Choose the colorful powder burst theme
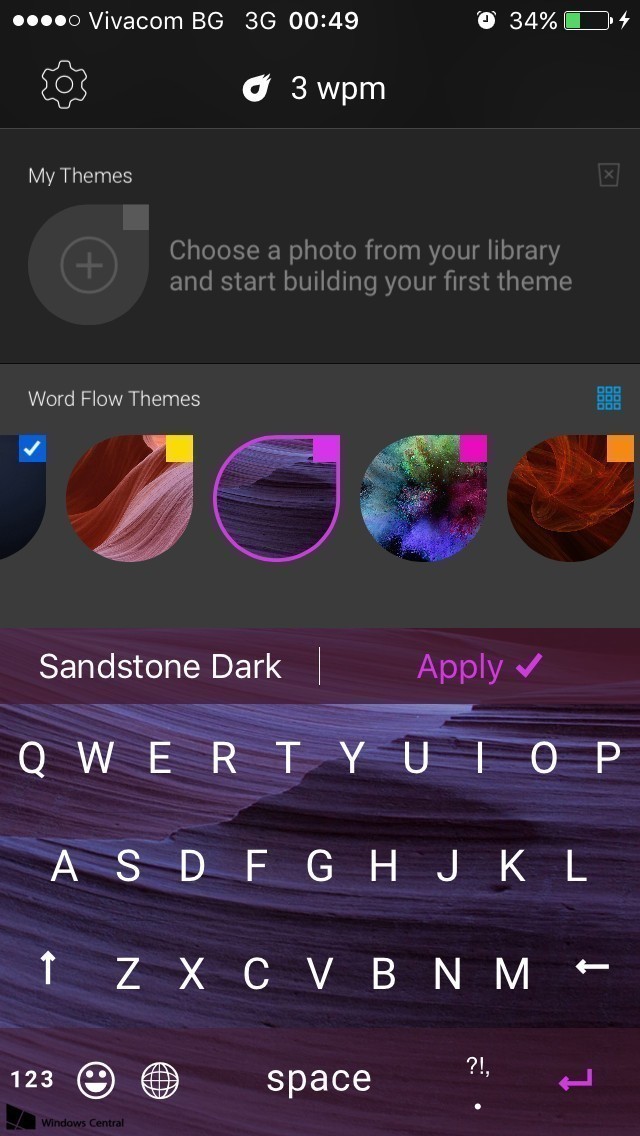 tap(423, 498)
